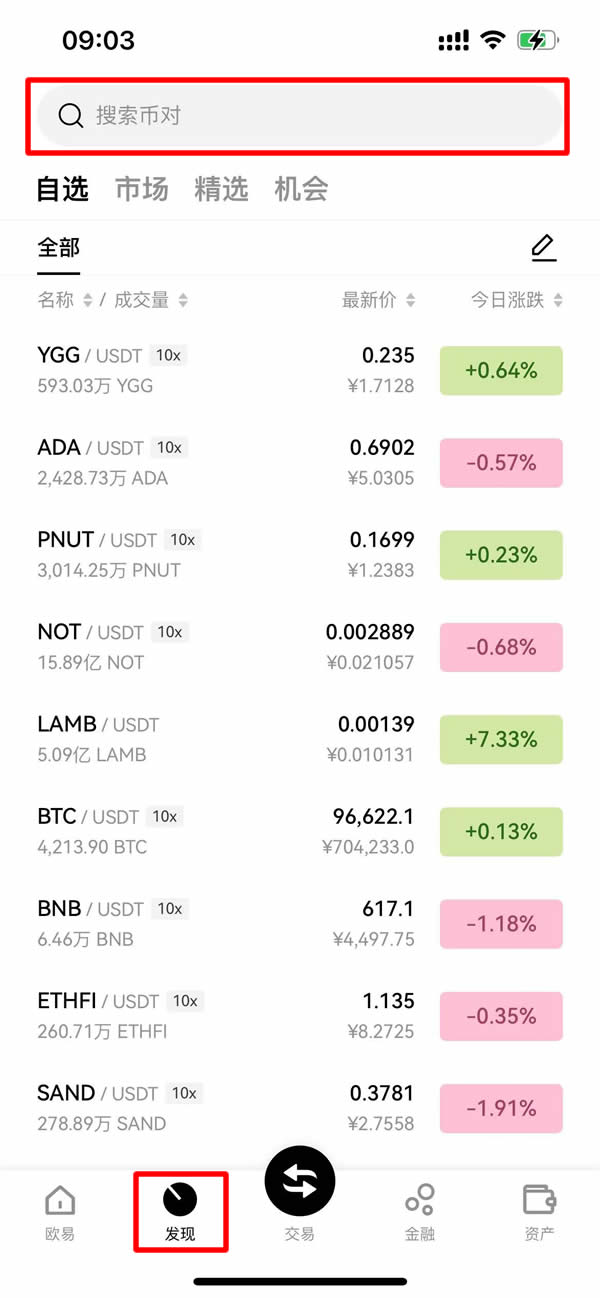600x1298 pixels.
Task: Open the 资产 assets tab
Action: pyautogui.click(x=539, y=1212)
